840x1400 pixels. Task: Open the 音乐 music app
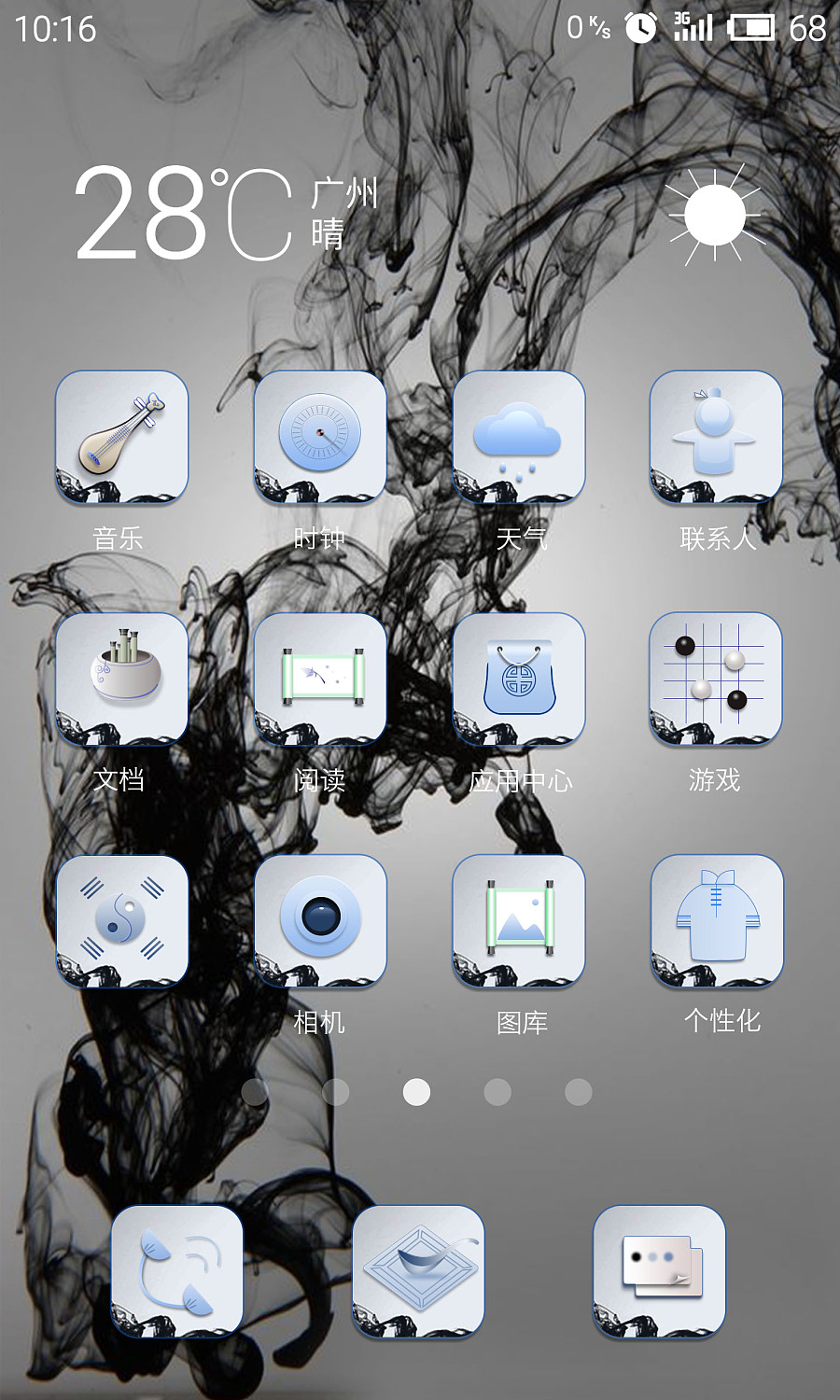[121, 437]
